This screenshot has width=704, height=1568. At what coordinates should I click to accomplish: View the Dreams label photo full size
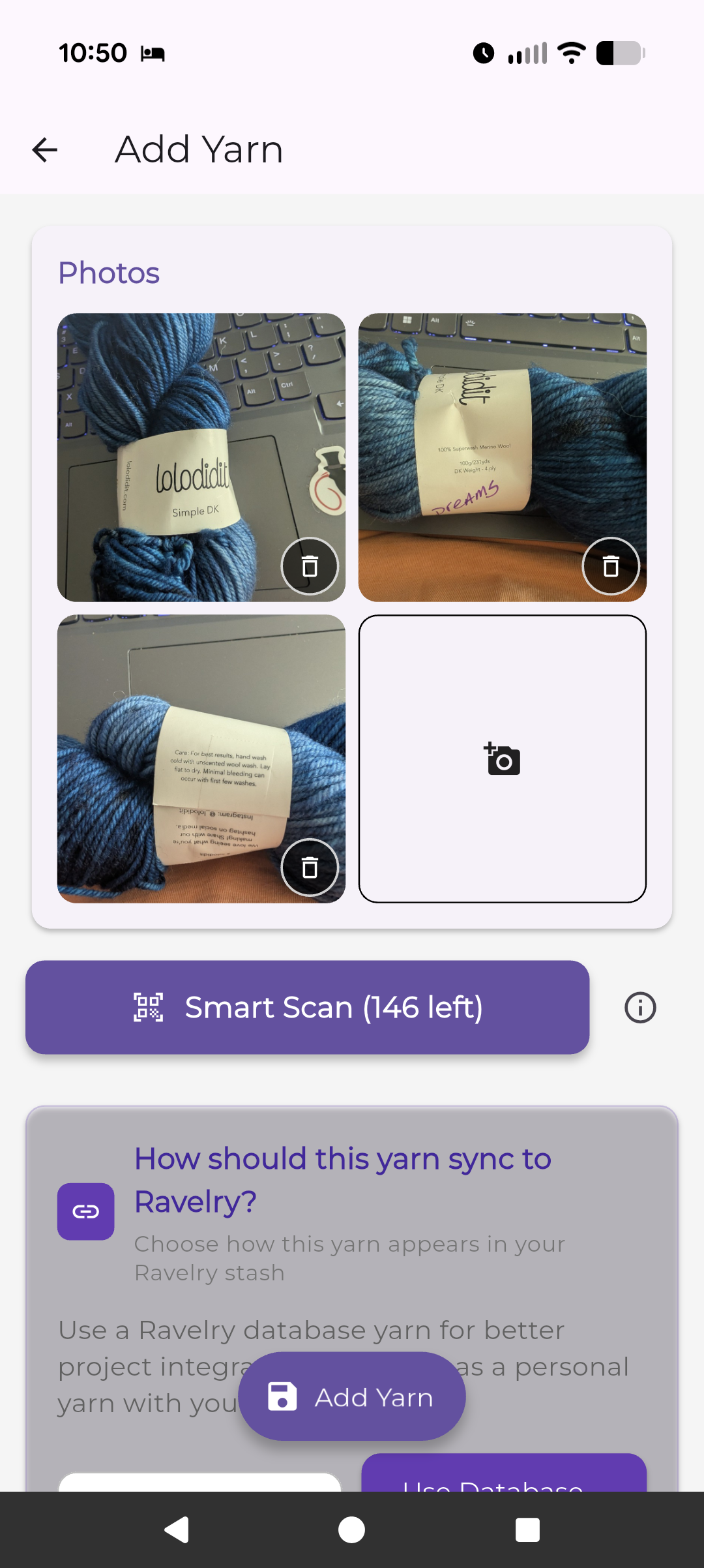tap(482, 424)
